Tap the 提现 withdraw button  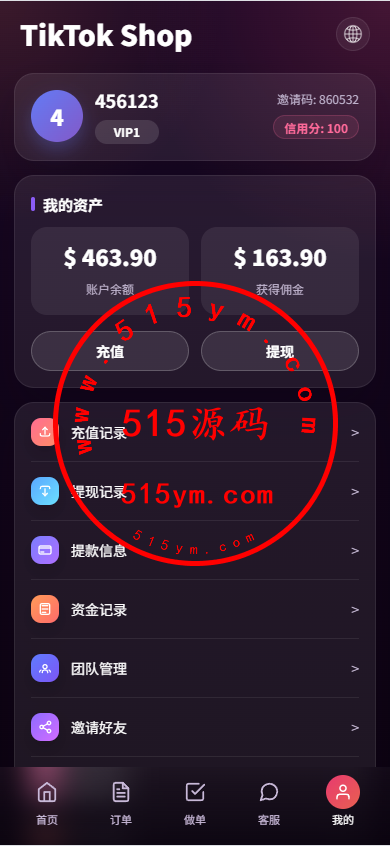click(x=280, y=351)
